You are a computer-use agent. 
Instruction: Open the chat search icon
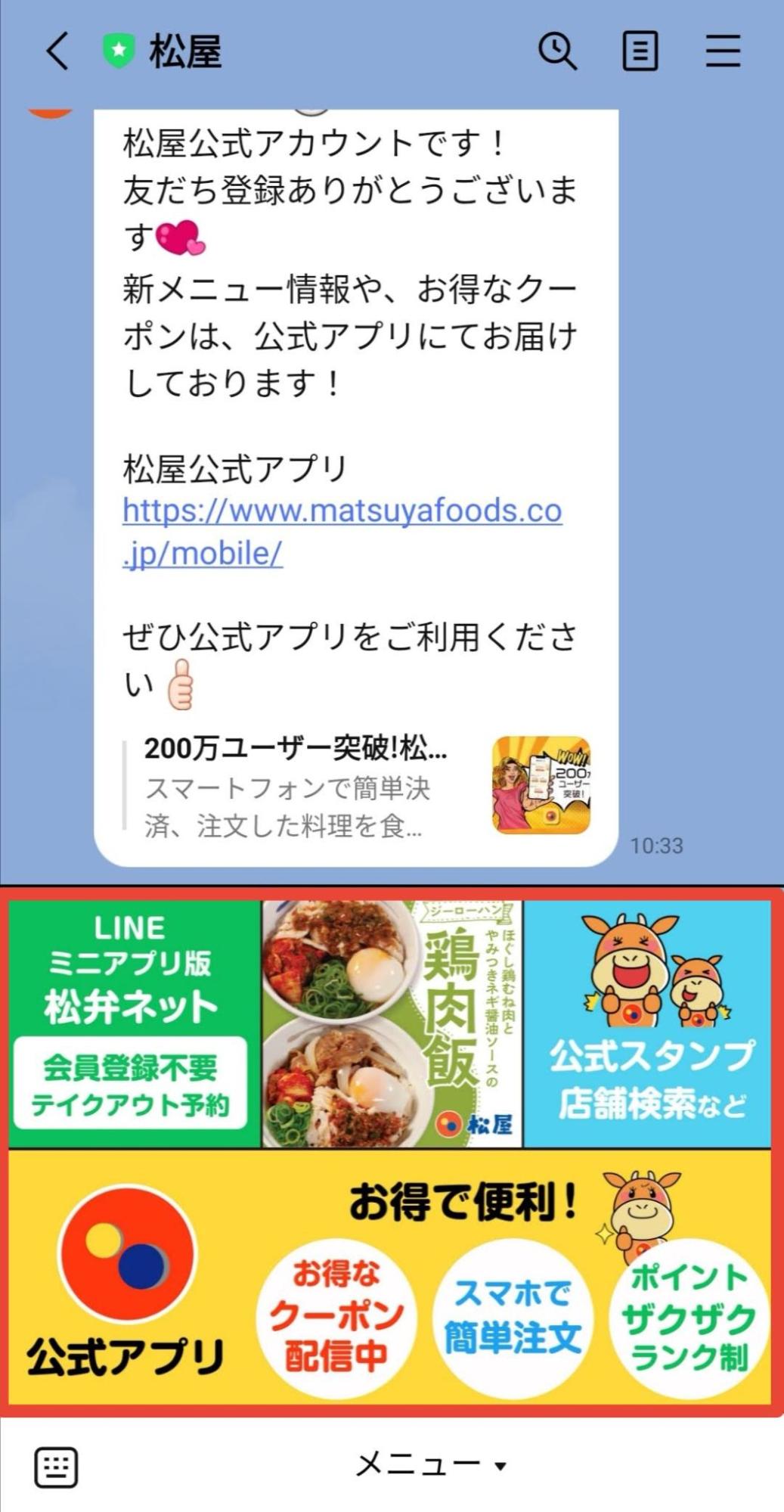click(x=557, y=51)
